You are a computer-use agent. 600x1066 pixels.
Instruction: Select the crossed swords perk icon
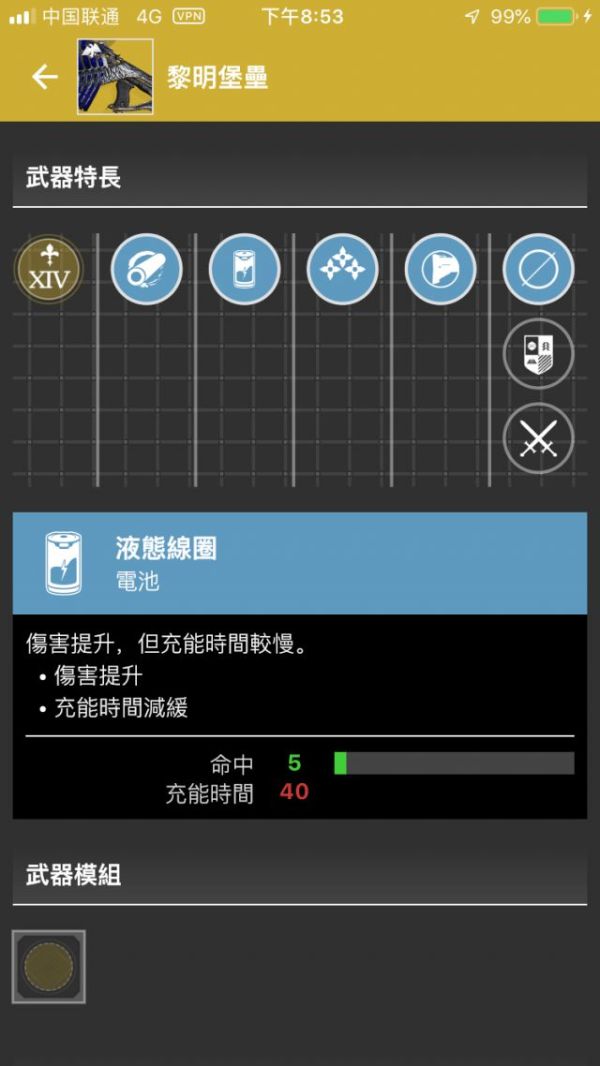[538, 437]
